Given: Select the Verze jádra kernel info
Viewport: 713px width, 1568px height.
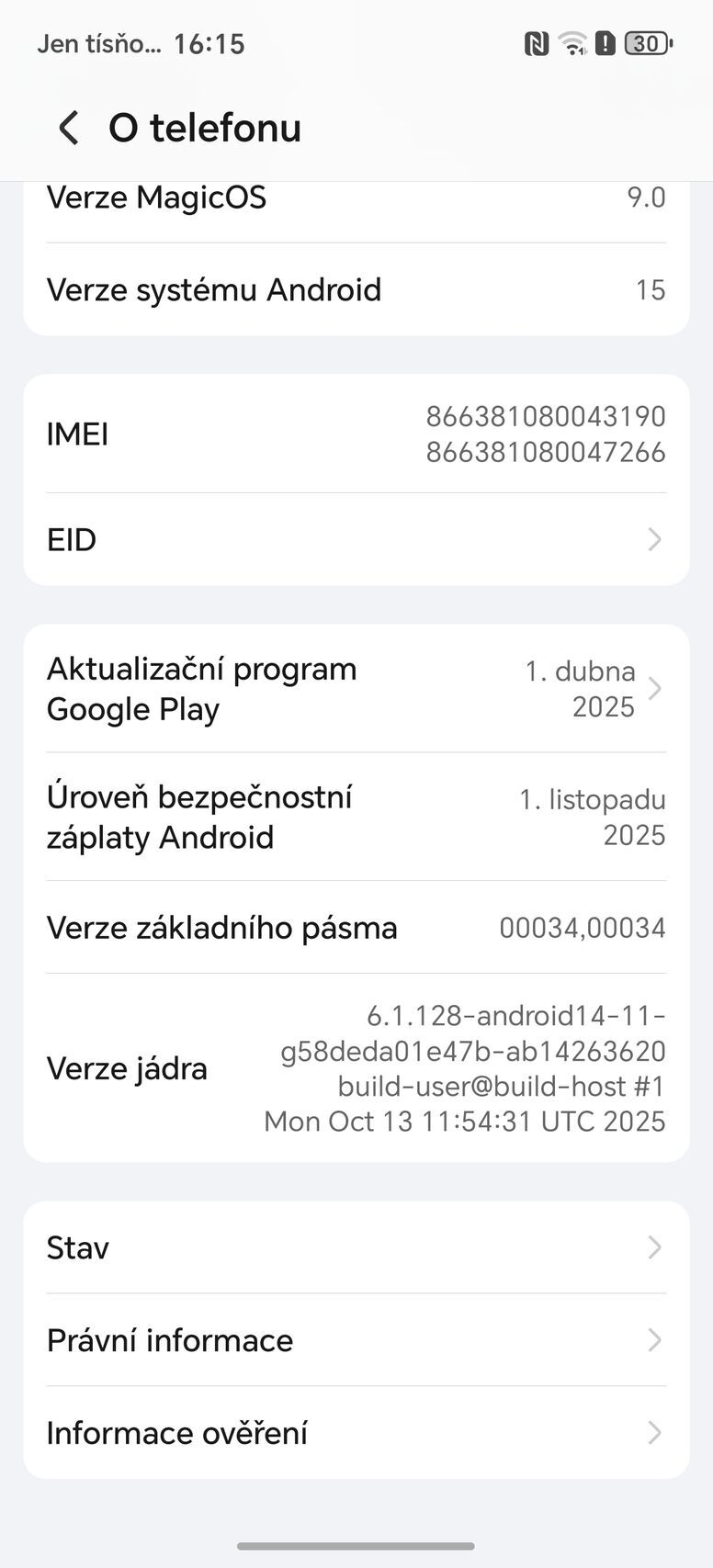Looking at the screenshot, I should (356, 1067).
